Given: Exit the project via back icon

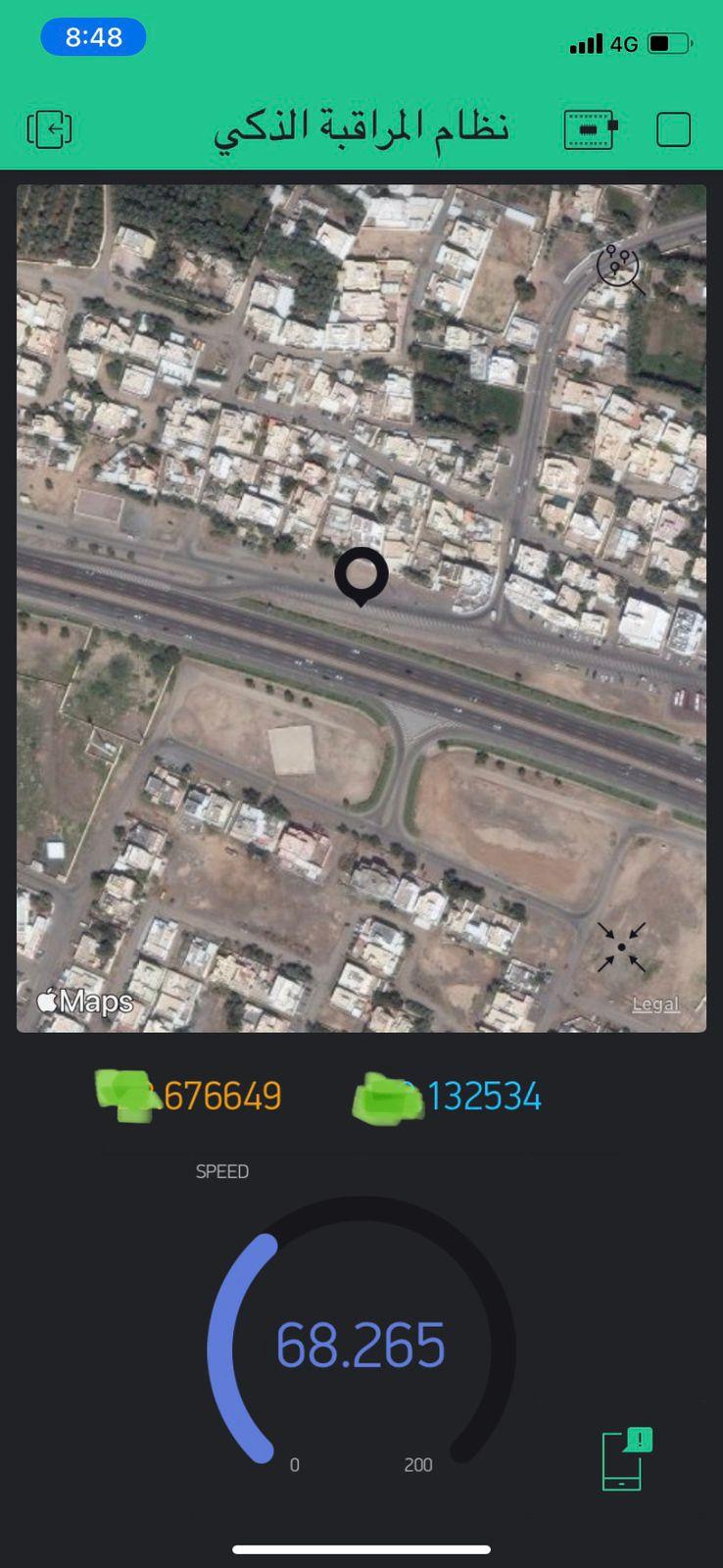Looking at the screenshot, I should coord(49,128).
